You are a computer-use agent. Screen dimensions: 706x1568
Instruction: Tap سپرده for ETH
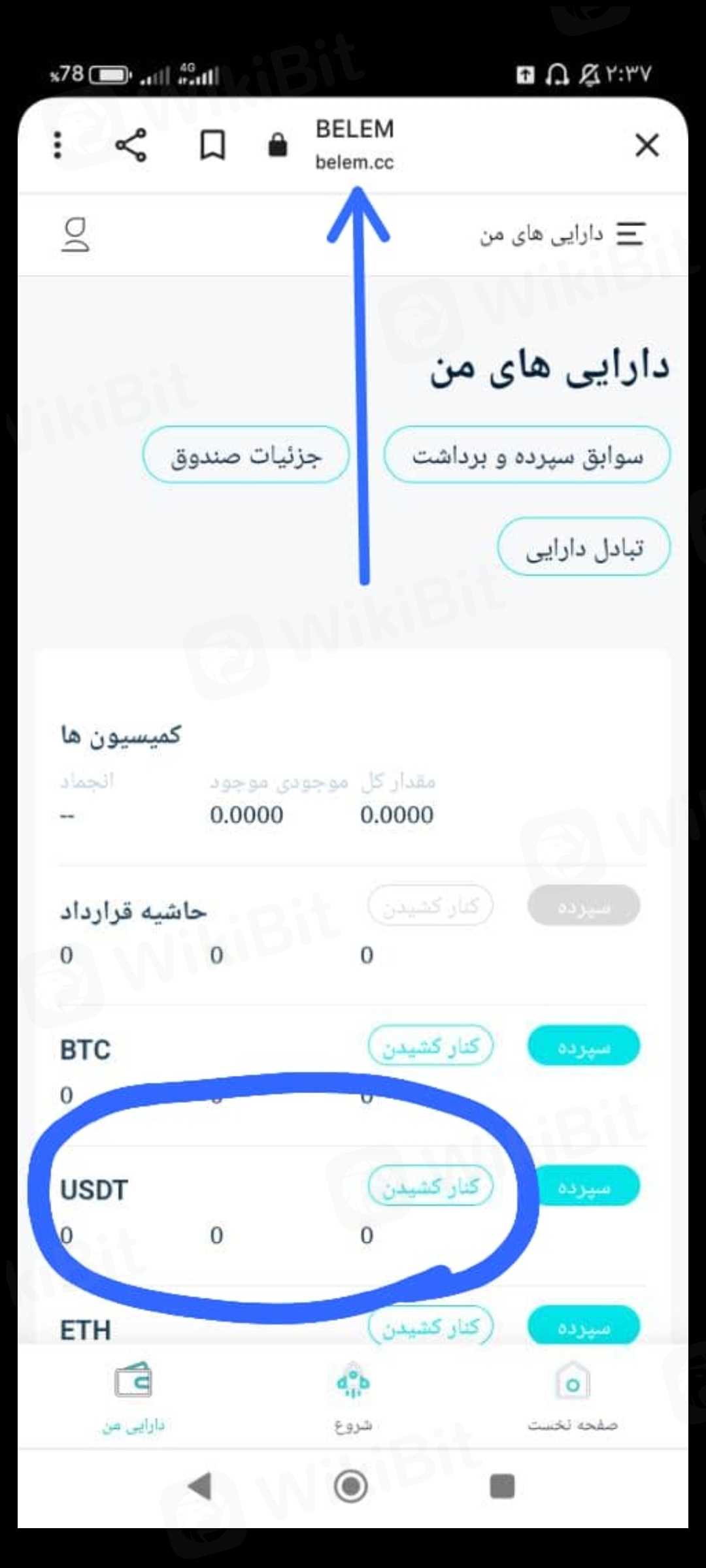coord(583,1326)
